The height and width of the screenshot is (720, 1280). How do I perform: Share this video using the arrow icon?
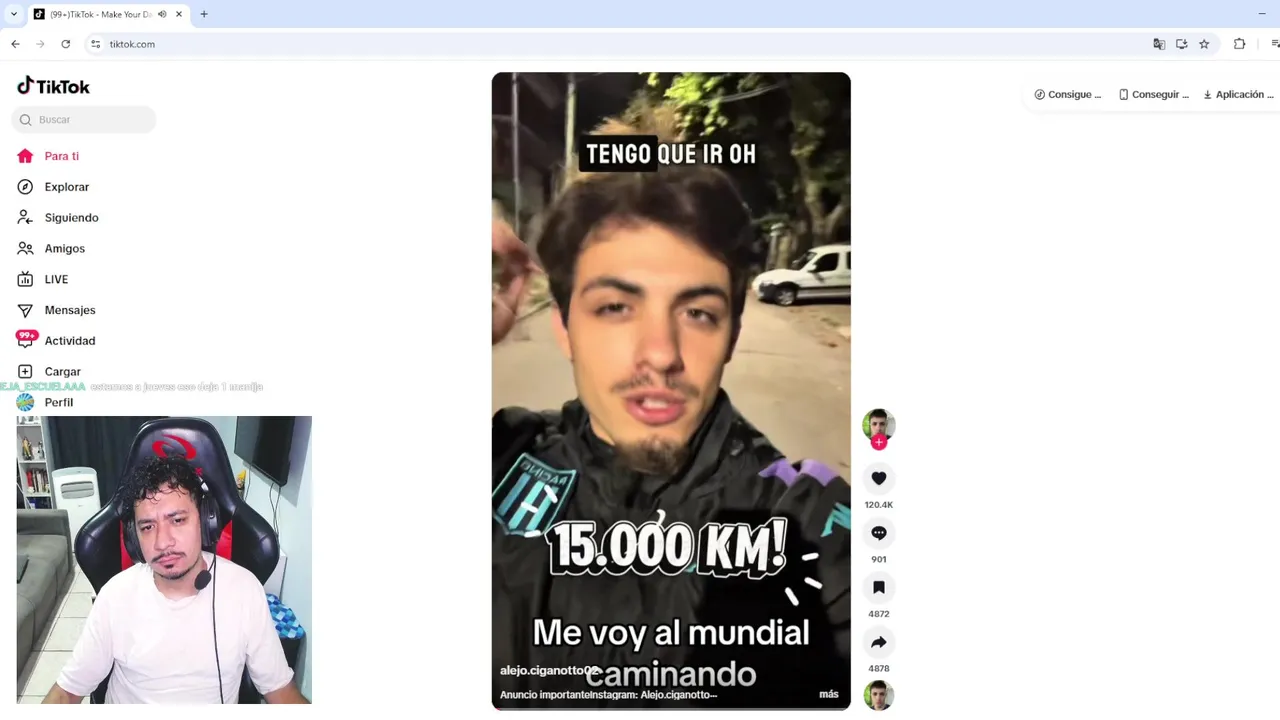[x=879, y=642]
